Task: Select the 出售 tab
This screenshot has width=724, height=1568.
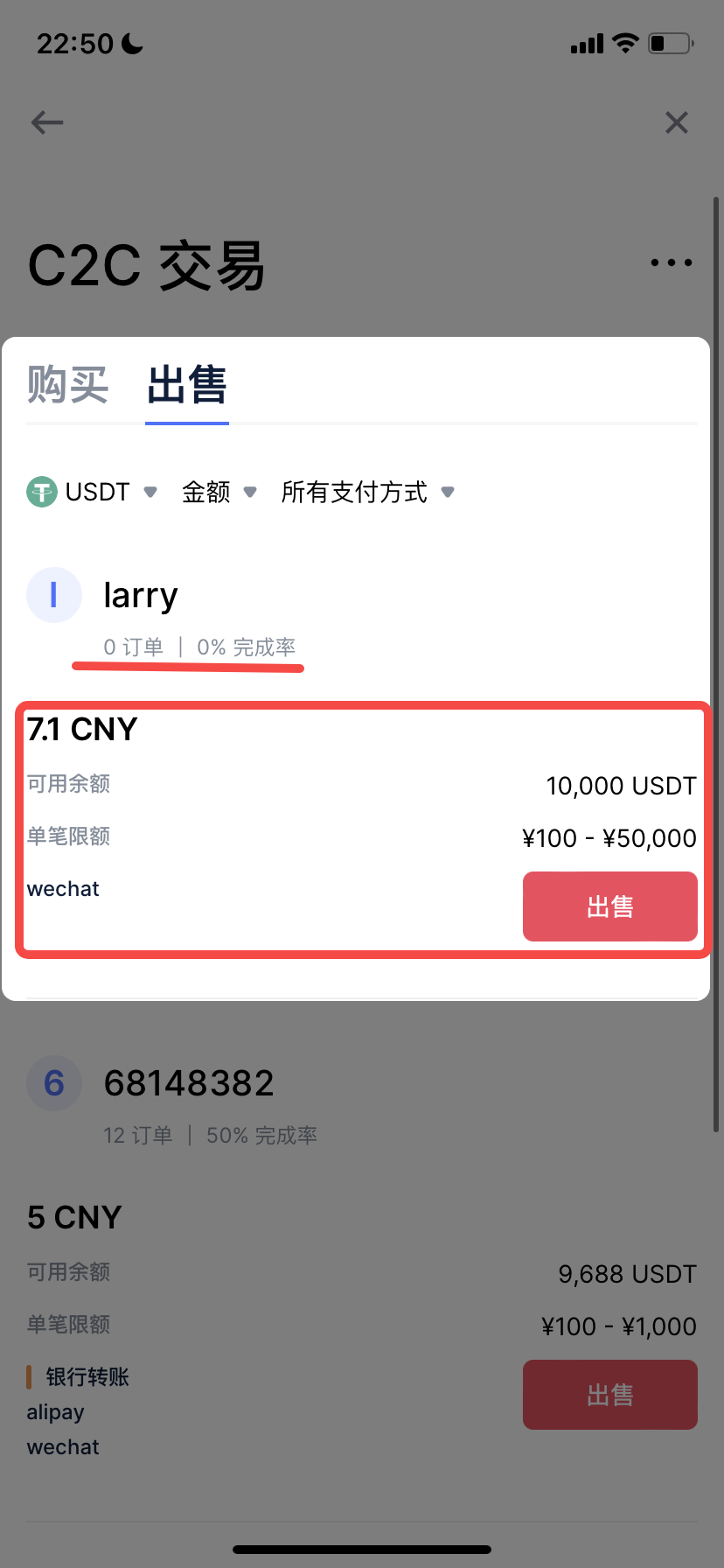Action: pyautogui.click(x=187, y=385)
